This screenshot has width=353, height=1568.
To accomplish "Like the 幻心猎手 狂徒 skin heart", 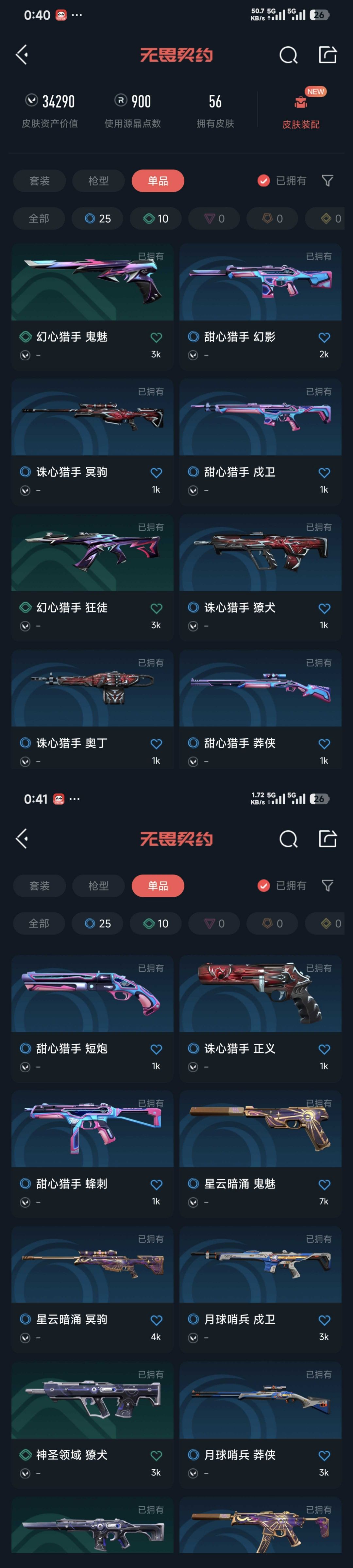I will (x=157, y=609).
